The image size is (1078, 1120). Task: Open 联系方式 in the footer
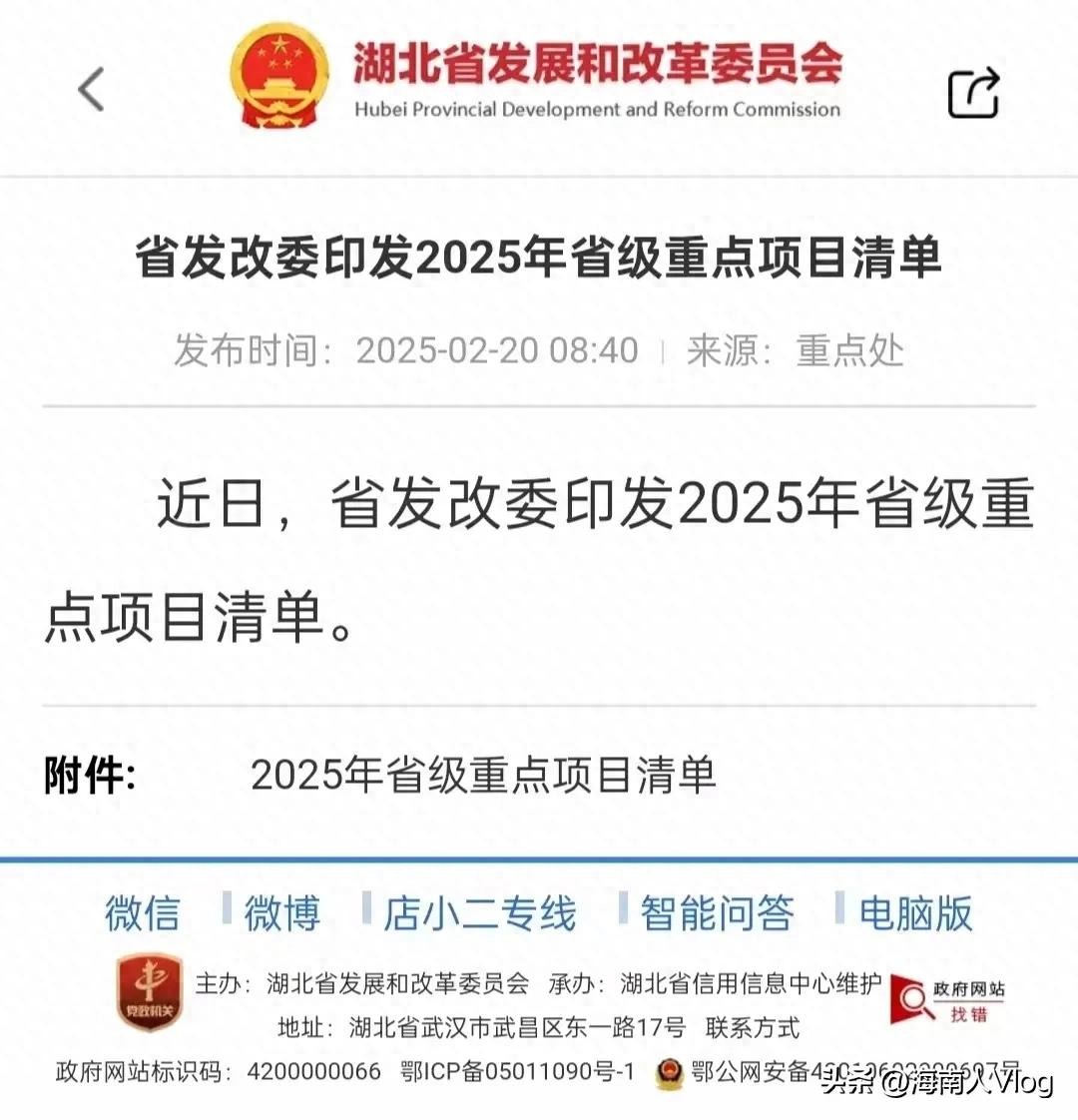click(x=753, y=1027)
